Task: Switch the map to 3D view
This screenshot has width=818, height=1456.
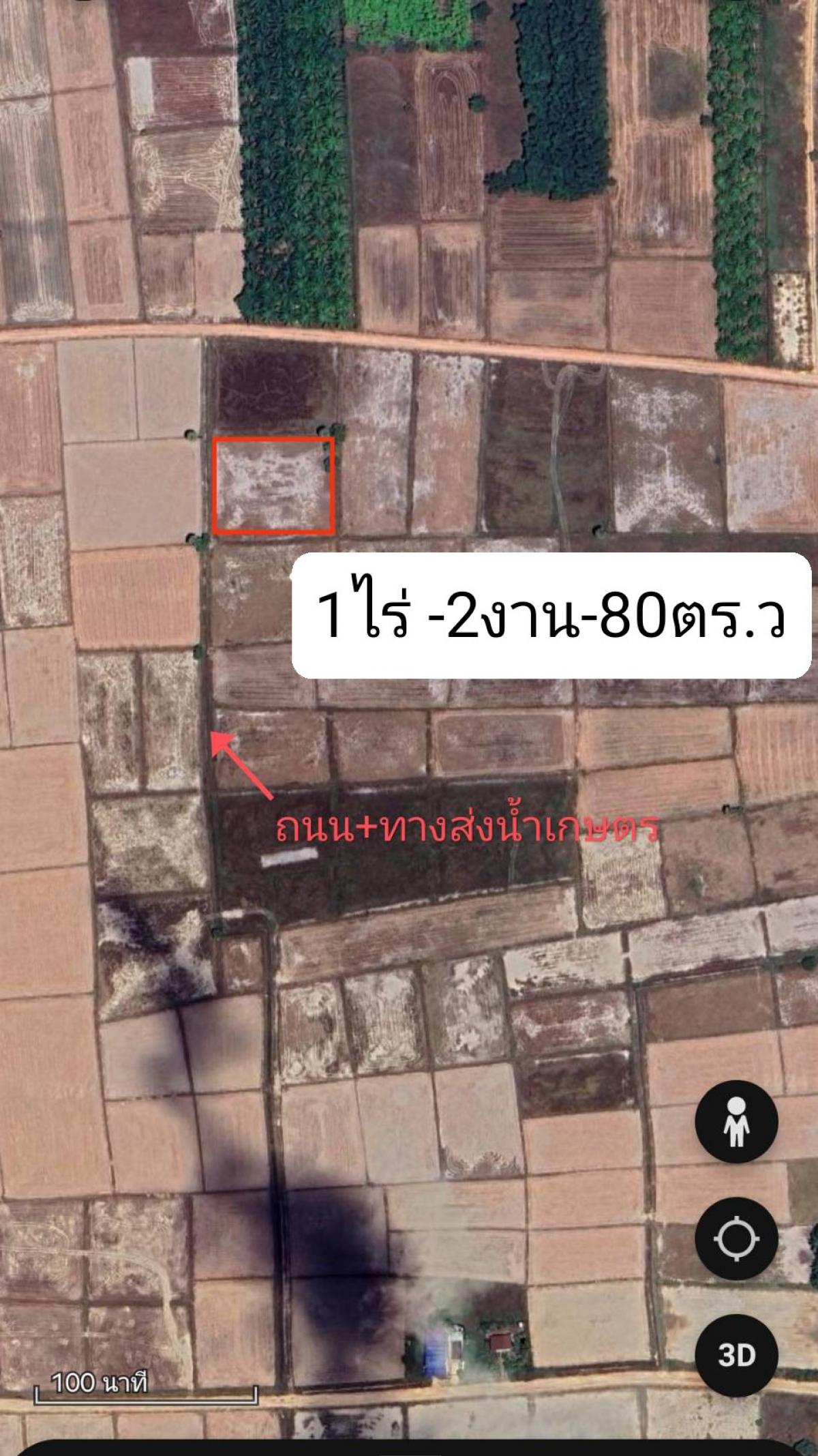Action: point(736,1356)
